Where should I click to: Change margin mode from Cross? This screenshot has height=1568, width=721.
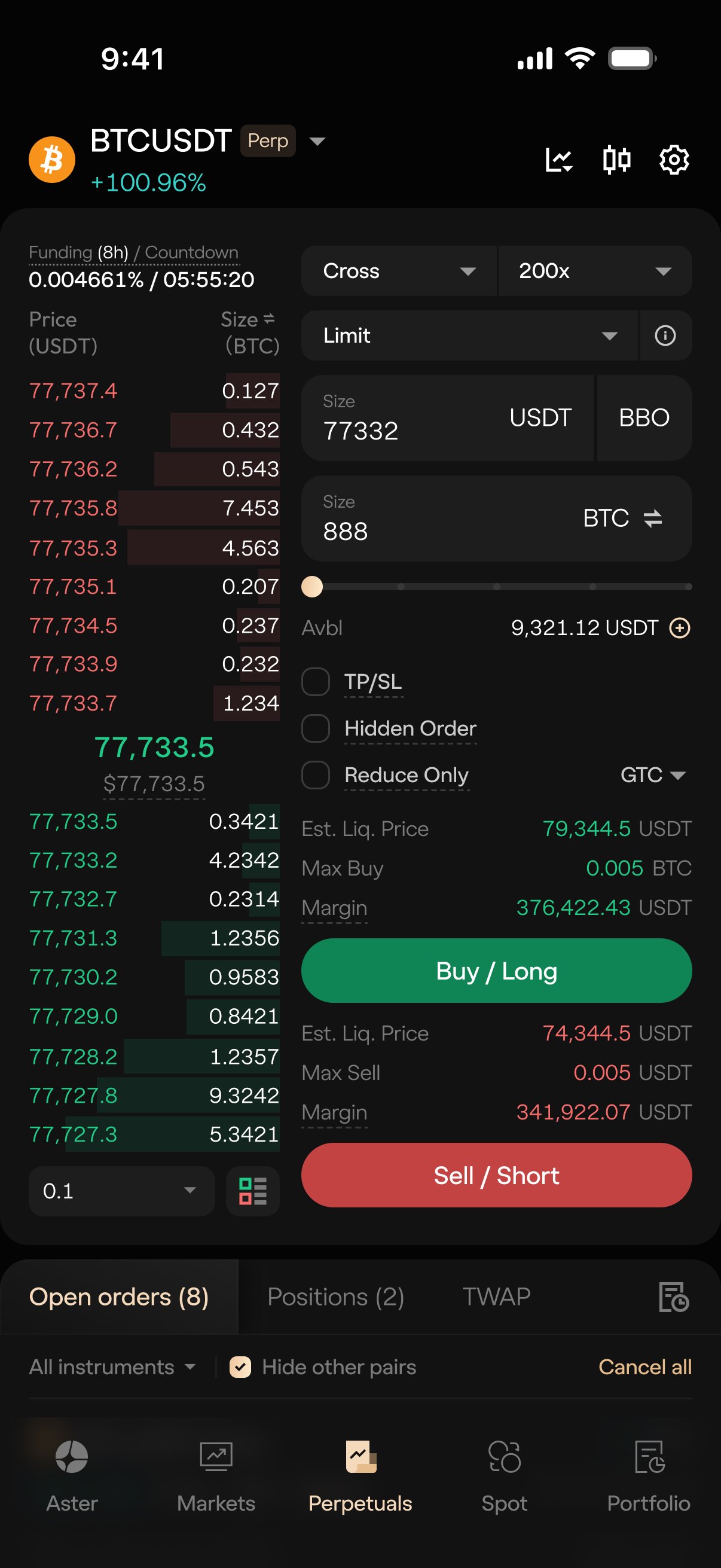pos(399,271)
